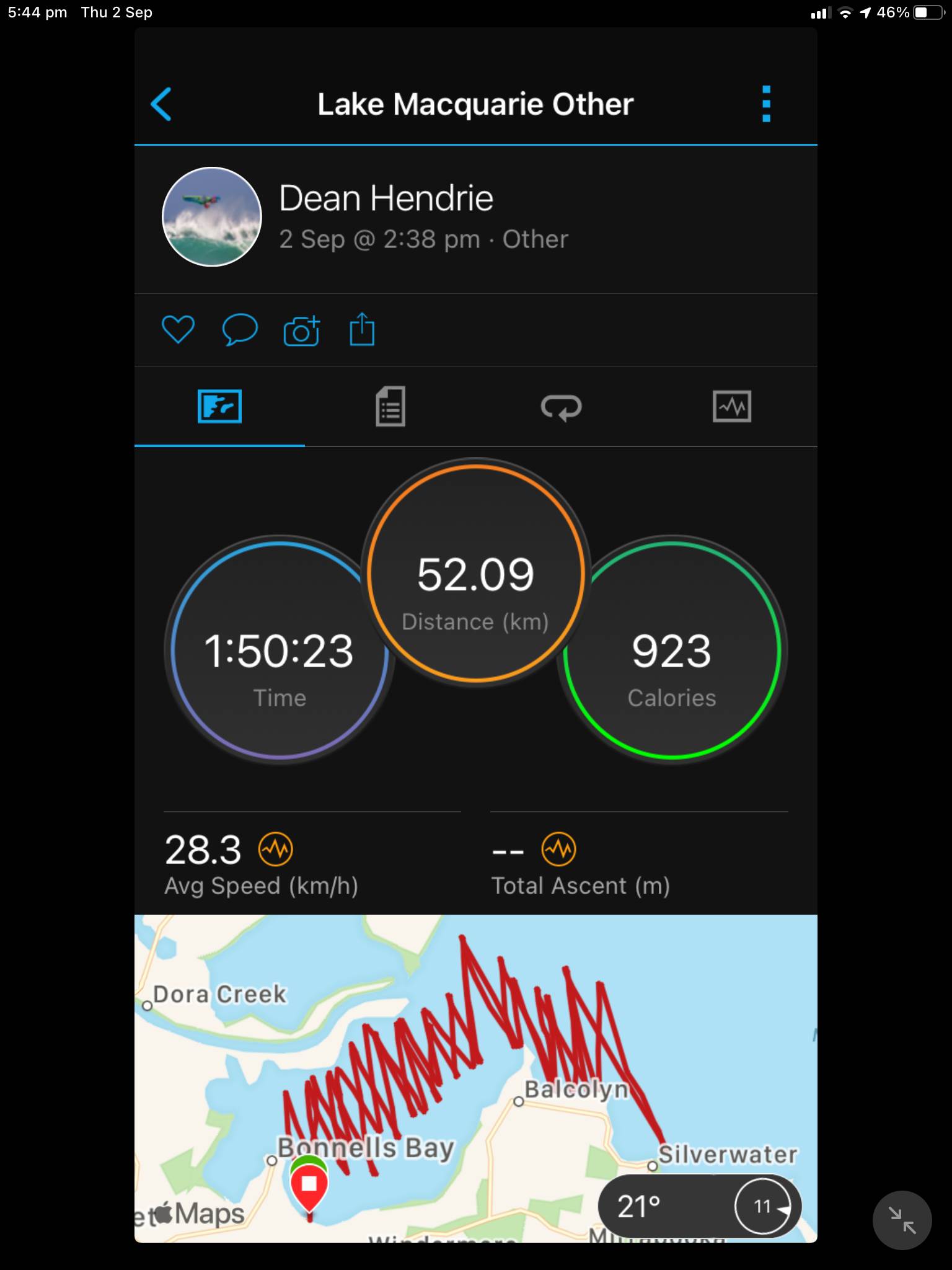Open Dean Hendrie's profile picture

point(212,216)
